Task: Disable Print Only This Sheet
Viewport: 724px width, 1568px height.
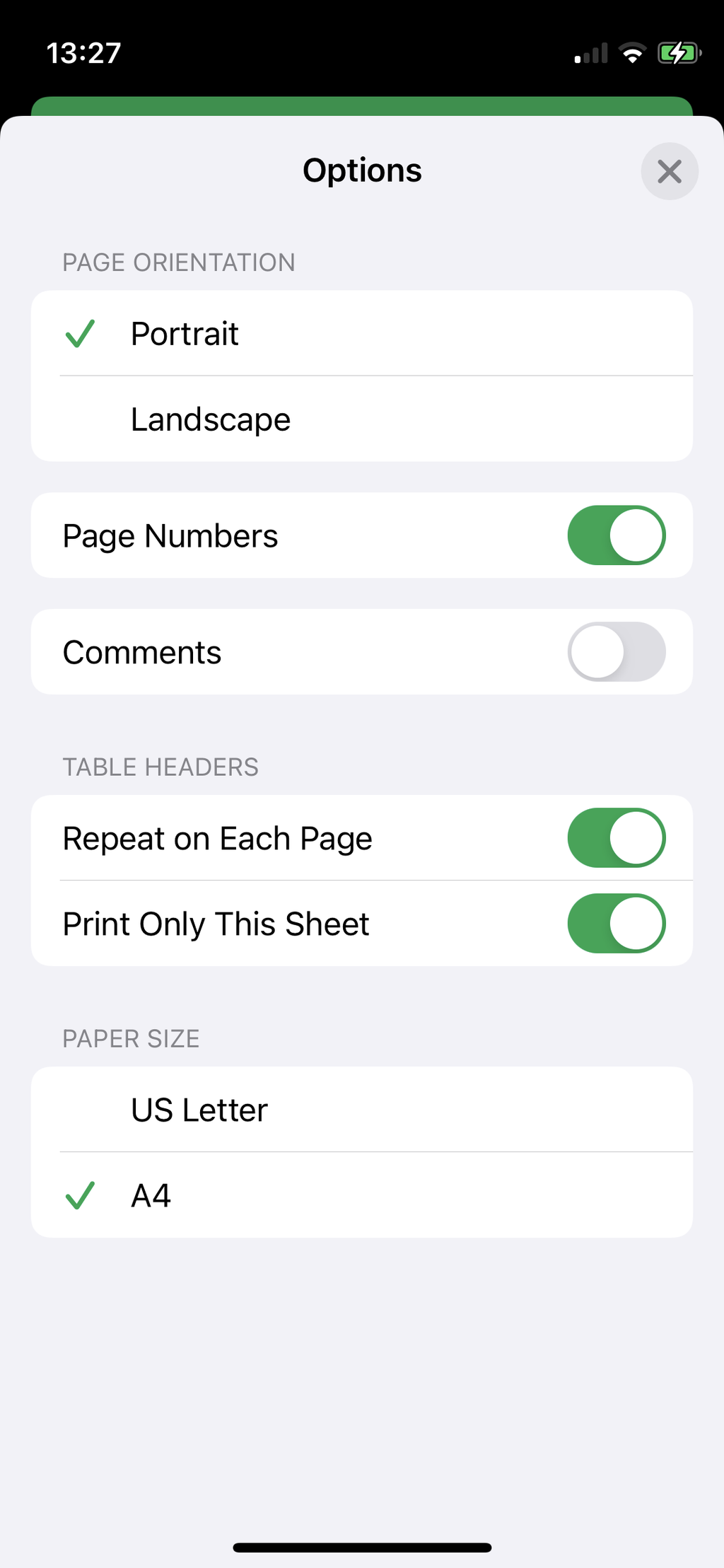Action: point(617,924)
